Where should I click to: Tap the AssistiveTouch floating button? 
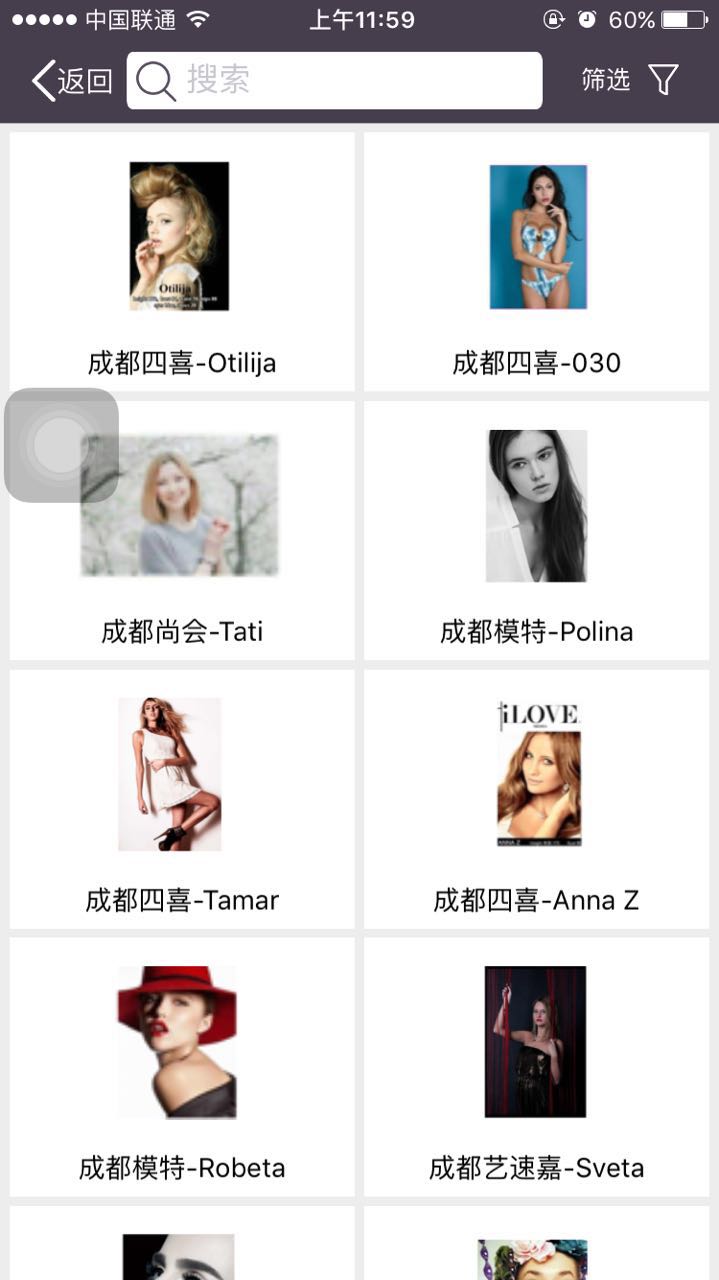coord(61,445)
